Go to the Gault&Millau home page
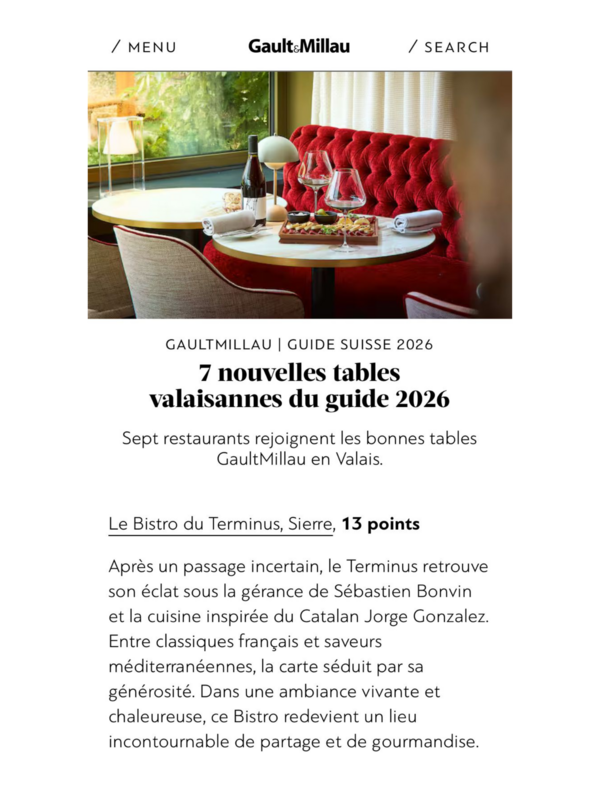The image size is (600, 800). (x=299, y=46)
